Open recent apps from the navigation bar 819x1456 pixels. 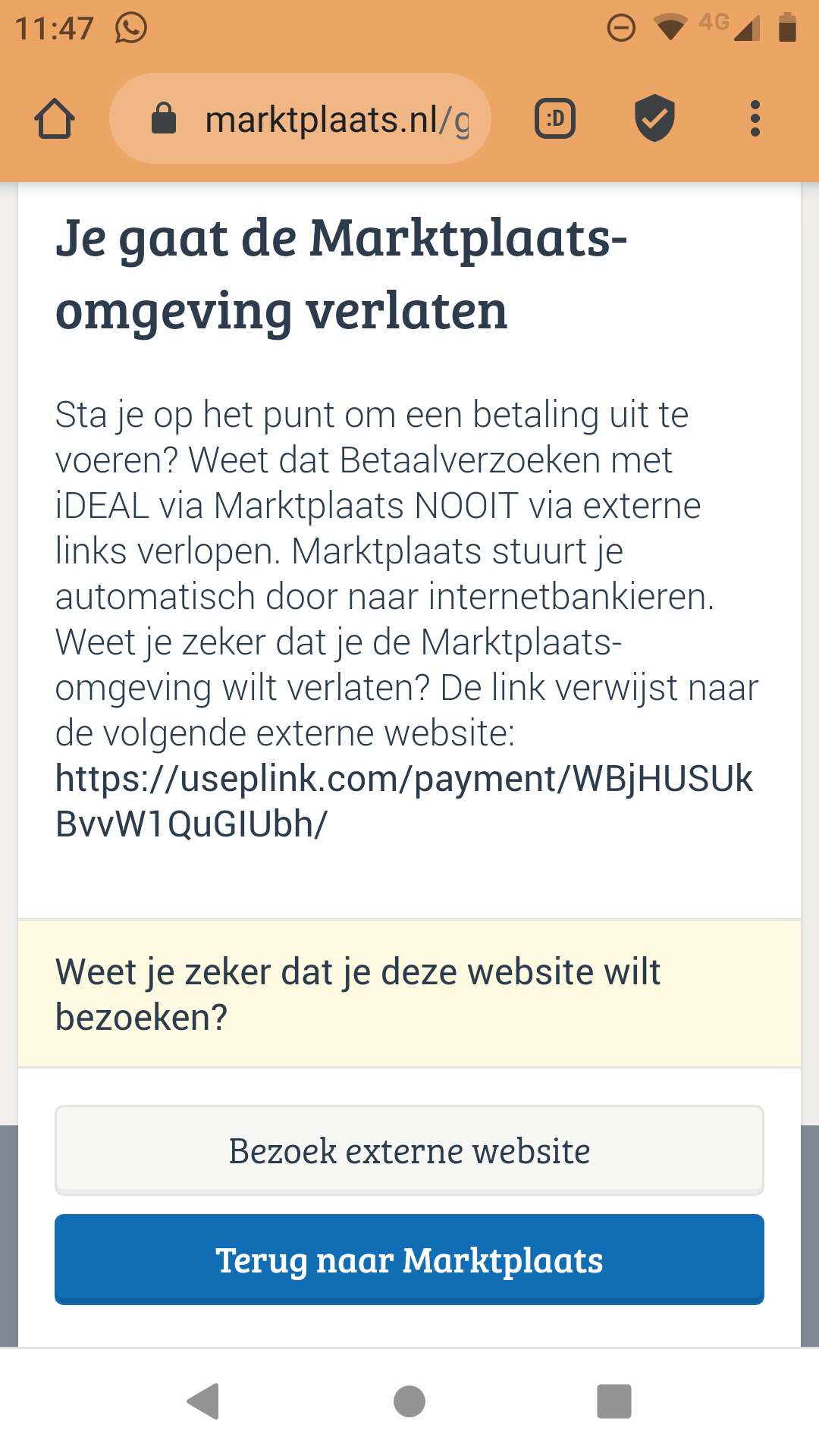[x=614, y=1401]
